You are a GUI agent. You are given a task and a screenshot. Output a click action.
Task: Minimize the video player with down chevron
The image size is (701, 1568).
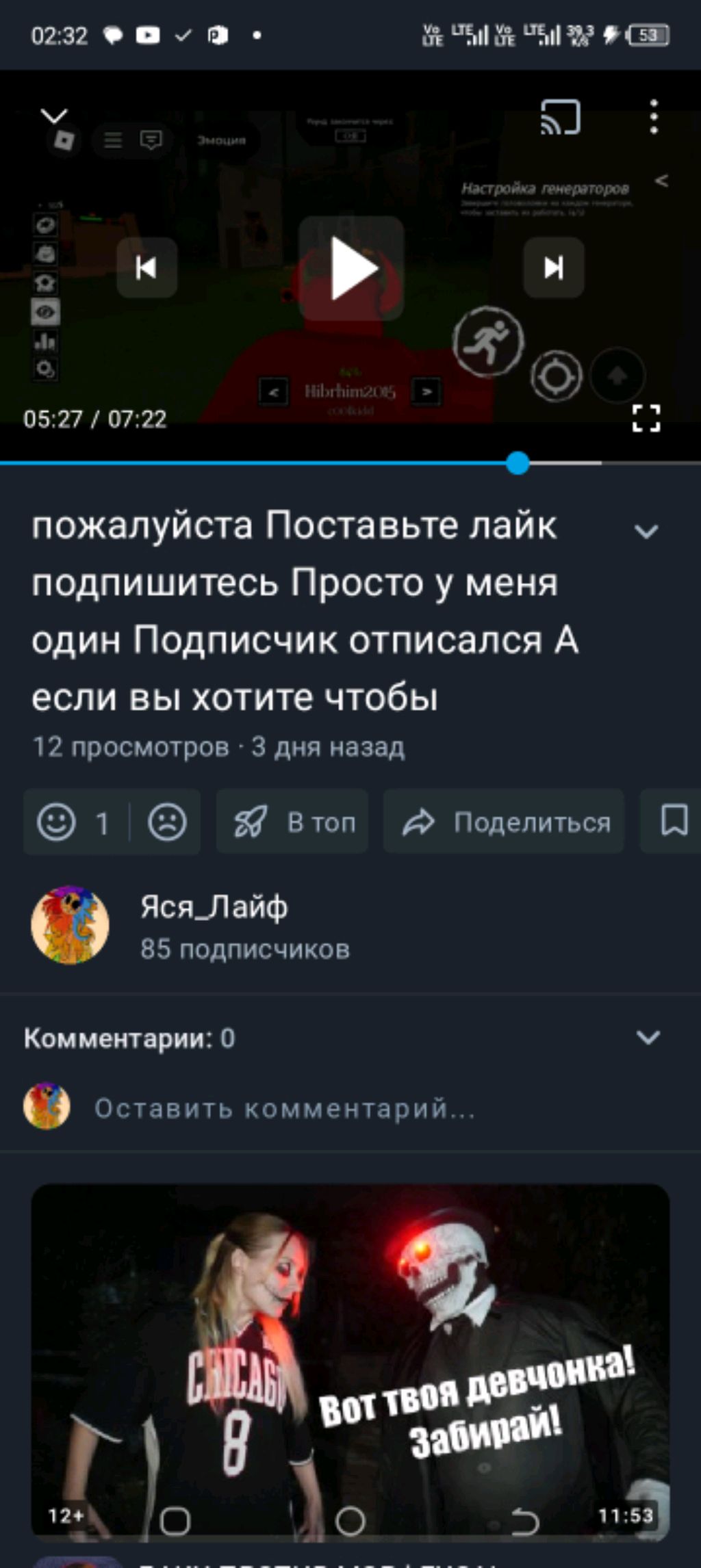click(53, 115)
